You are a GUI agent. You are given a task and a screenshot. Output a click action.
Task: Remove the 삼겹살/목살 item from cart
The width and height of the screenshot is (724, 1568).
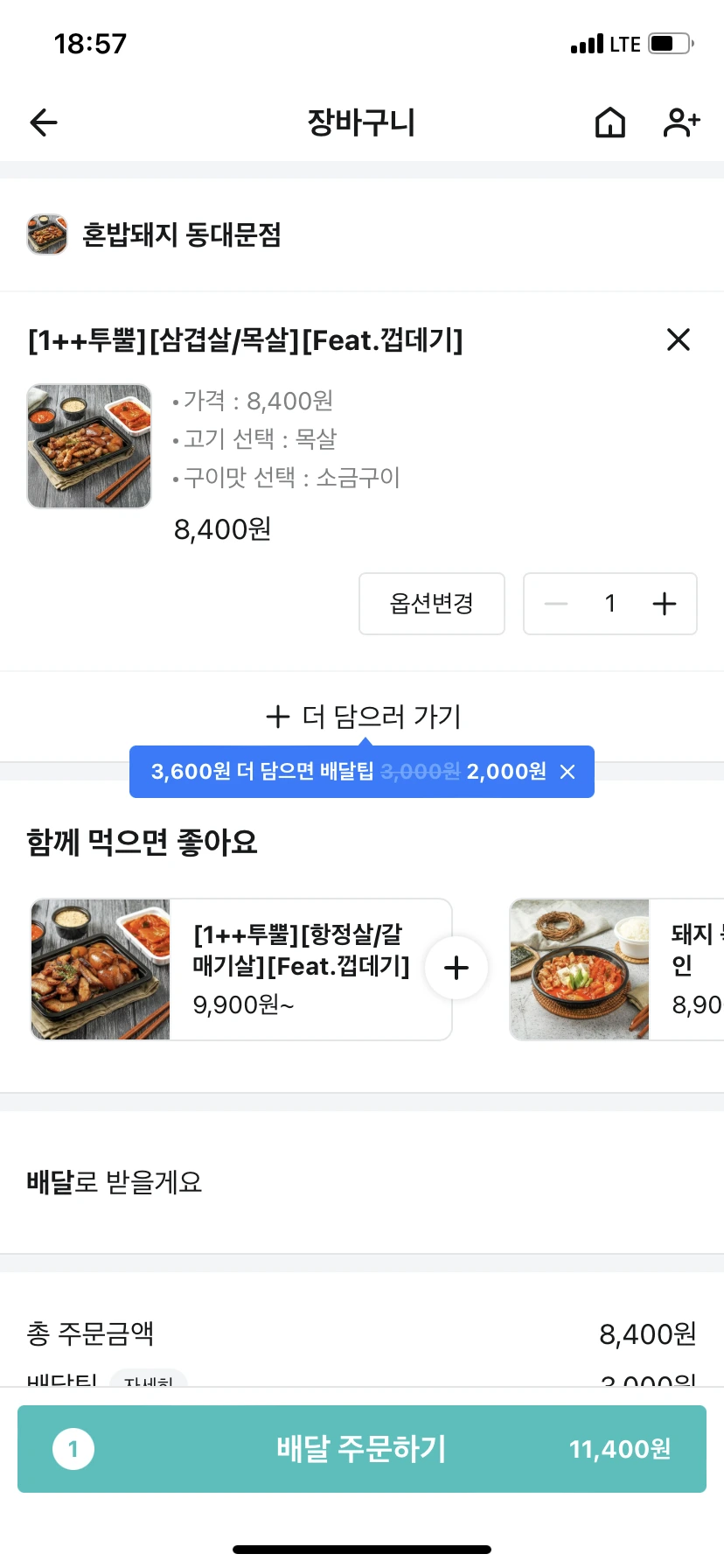click(x=679, y=339)
